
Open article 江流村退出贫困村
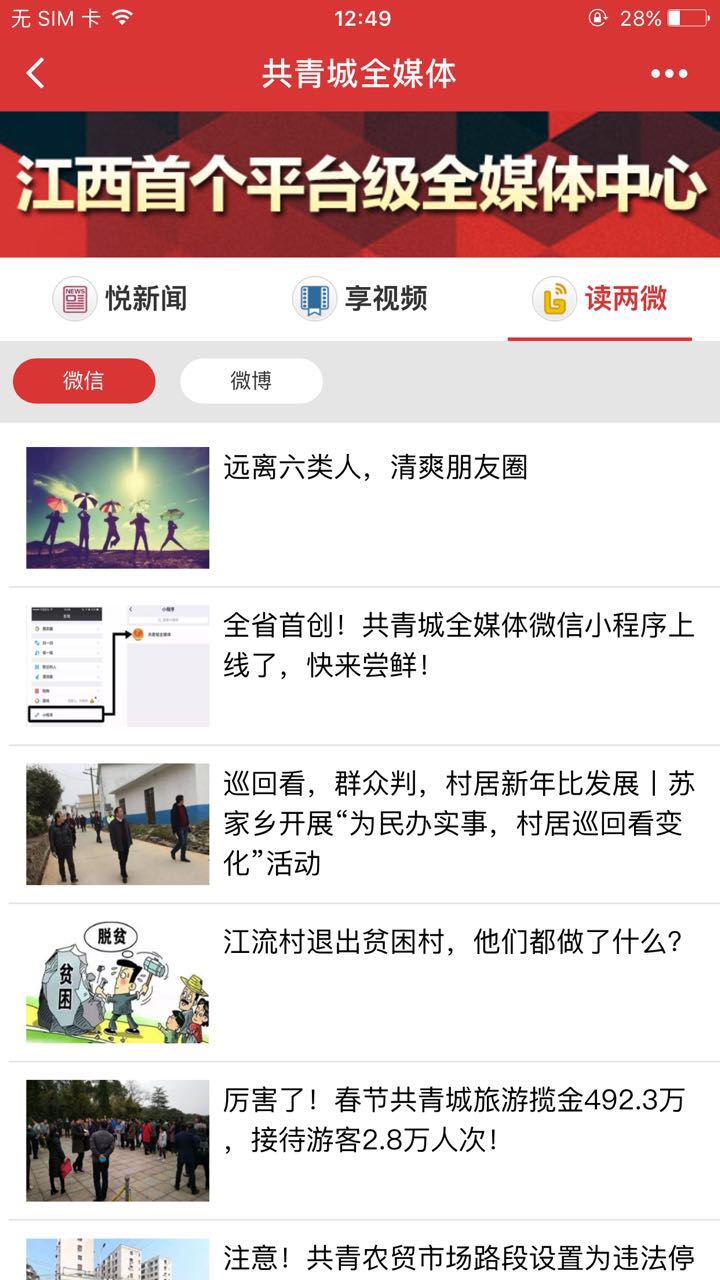[x=452, y=941]
